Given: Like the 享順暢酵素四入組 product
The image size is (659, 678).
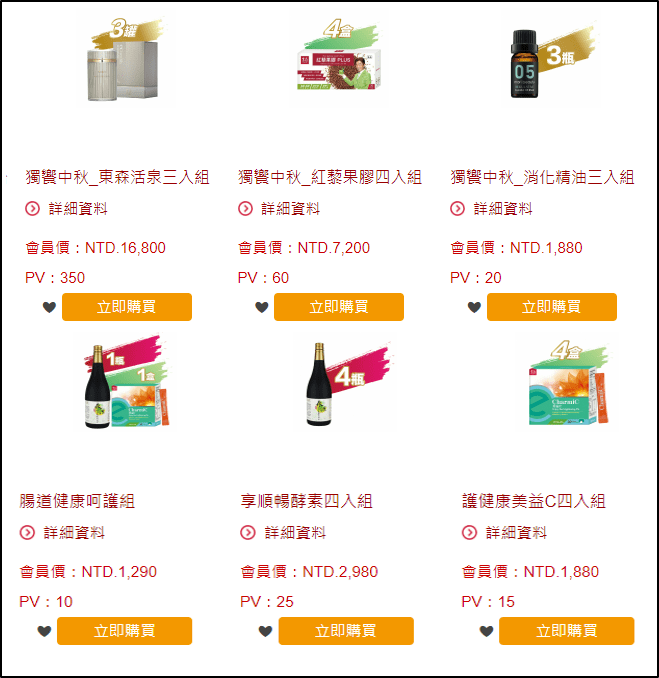Looking at the screenshot, I should pos(265,631).
